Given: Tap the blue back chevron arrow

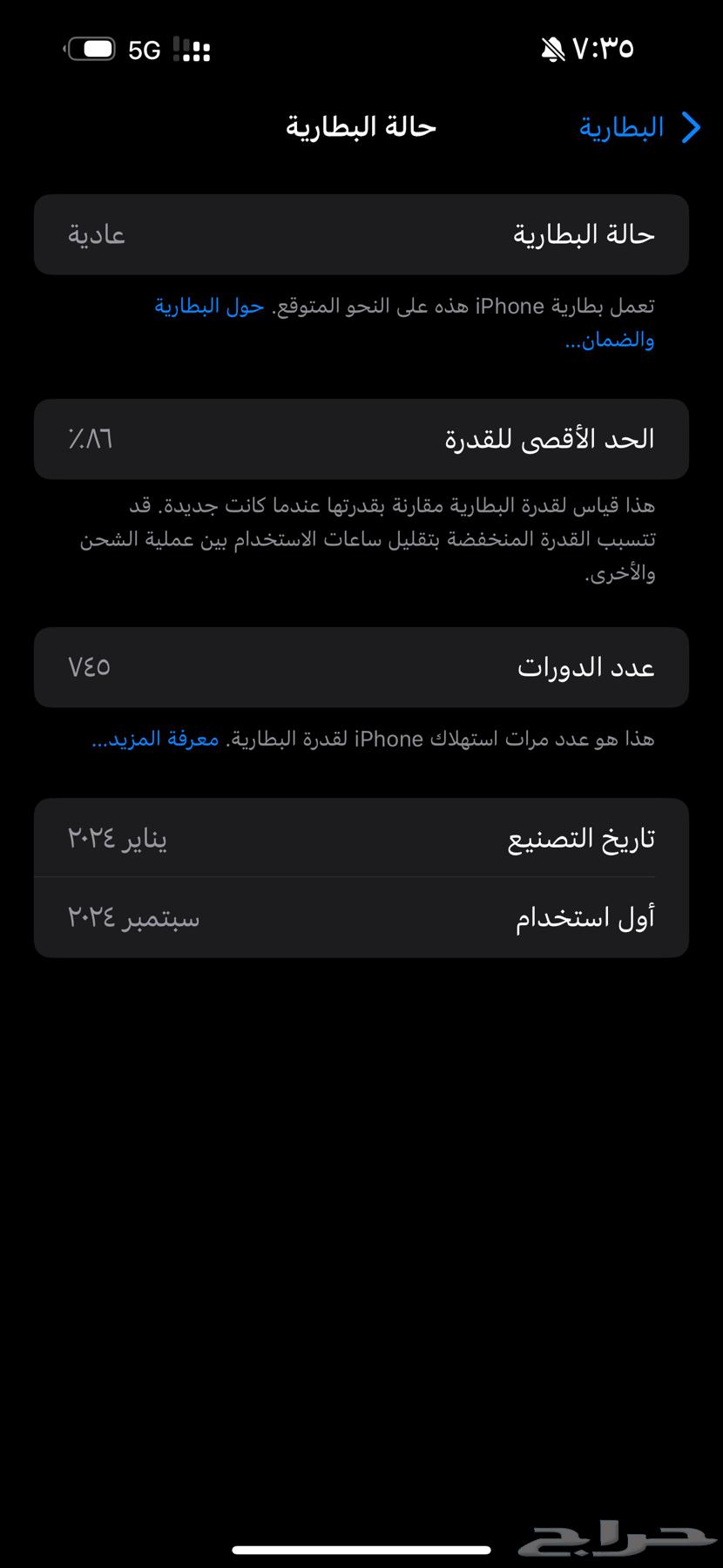Looking at the screenshot, I should point(692,127).
